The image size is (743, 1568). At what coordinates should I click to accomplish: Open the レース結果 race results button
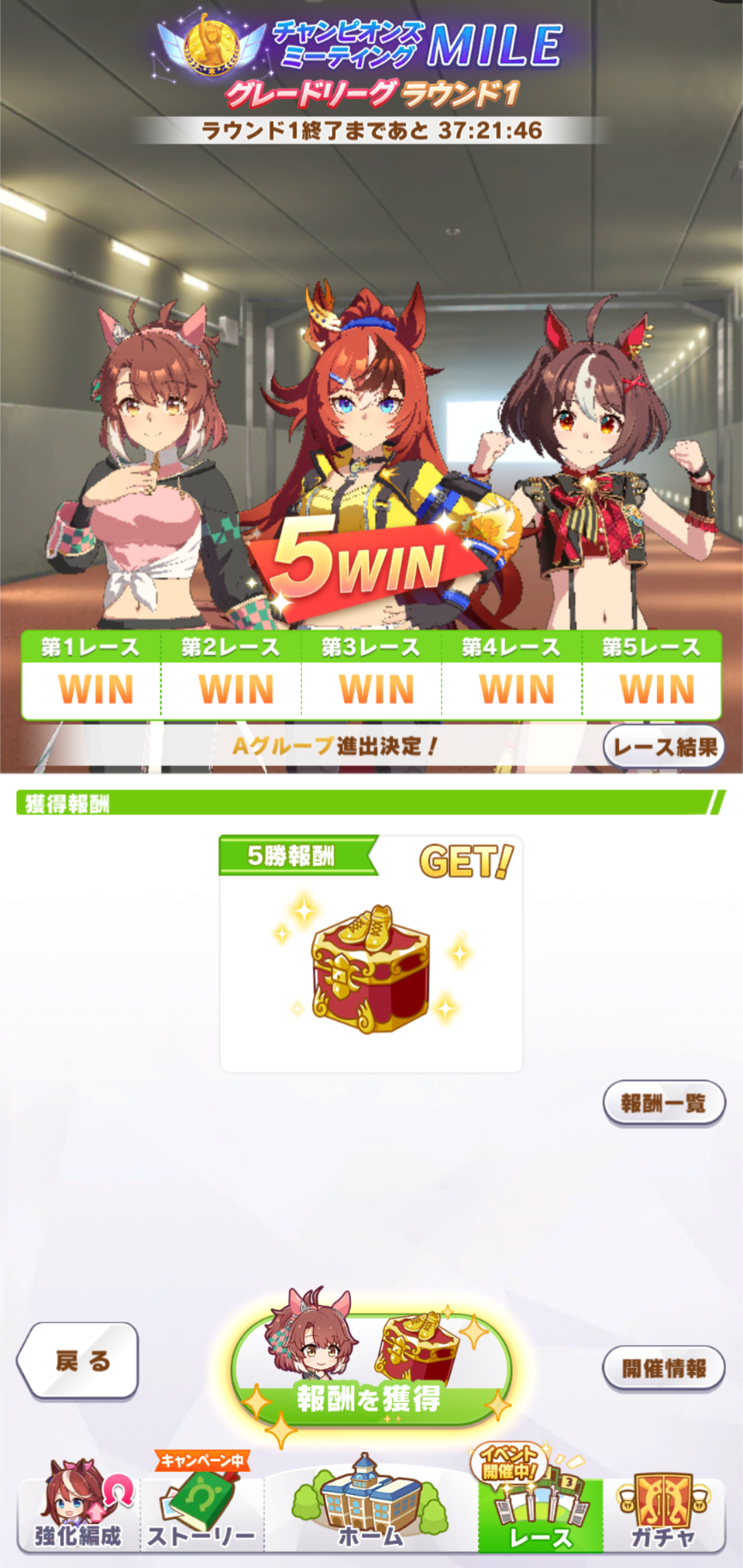pyautogui.click(x=664, y=747)
